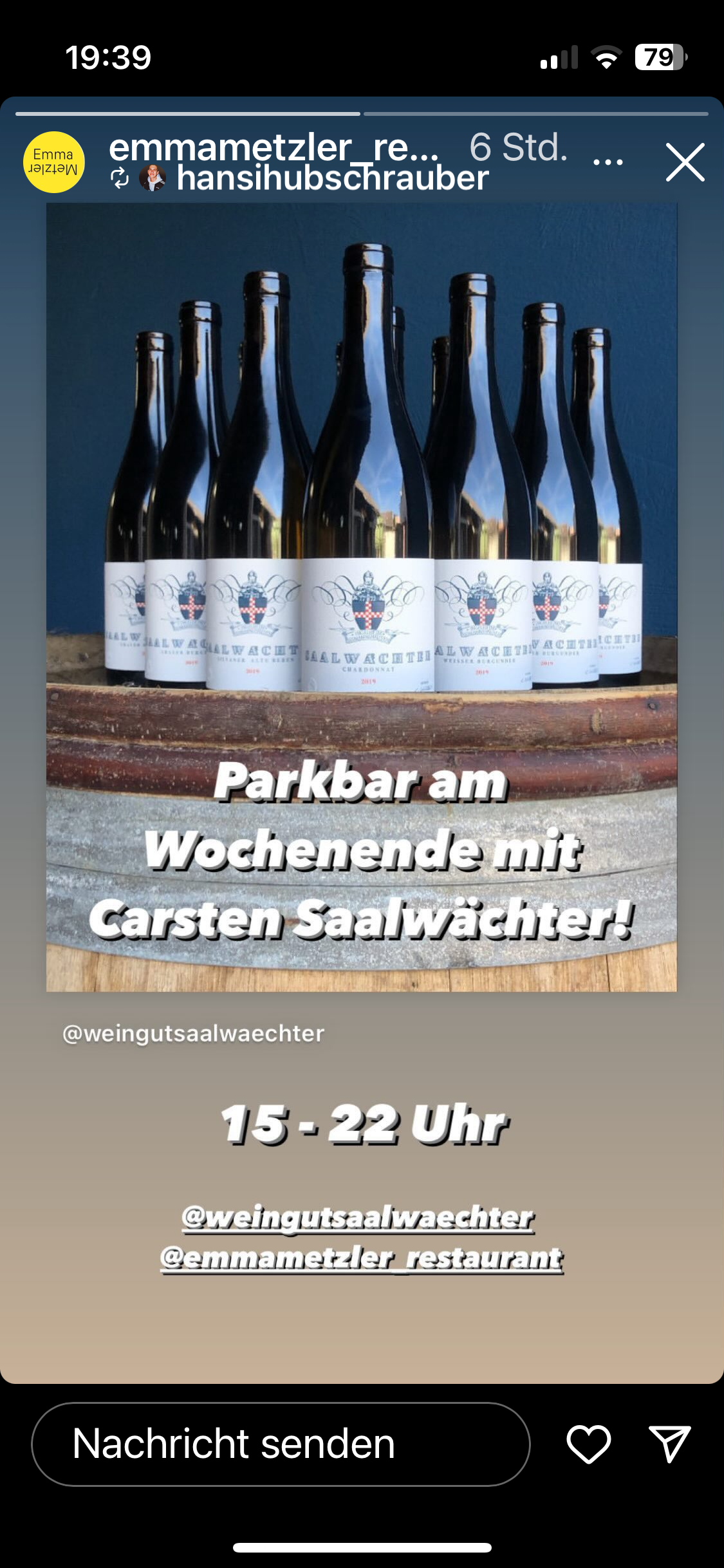The height and width of the screenshot is (1568, 724).
Task: Open the @emmametzler_restaurant mention
Action: [x=361, y=1257]
